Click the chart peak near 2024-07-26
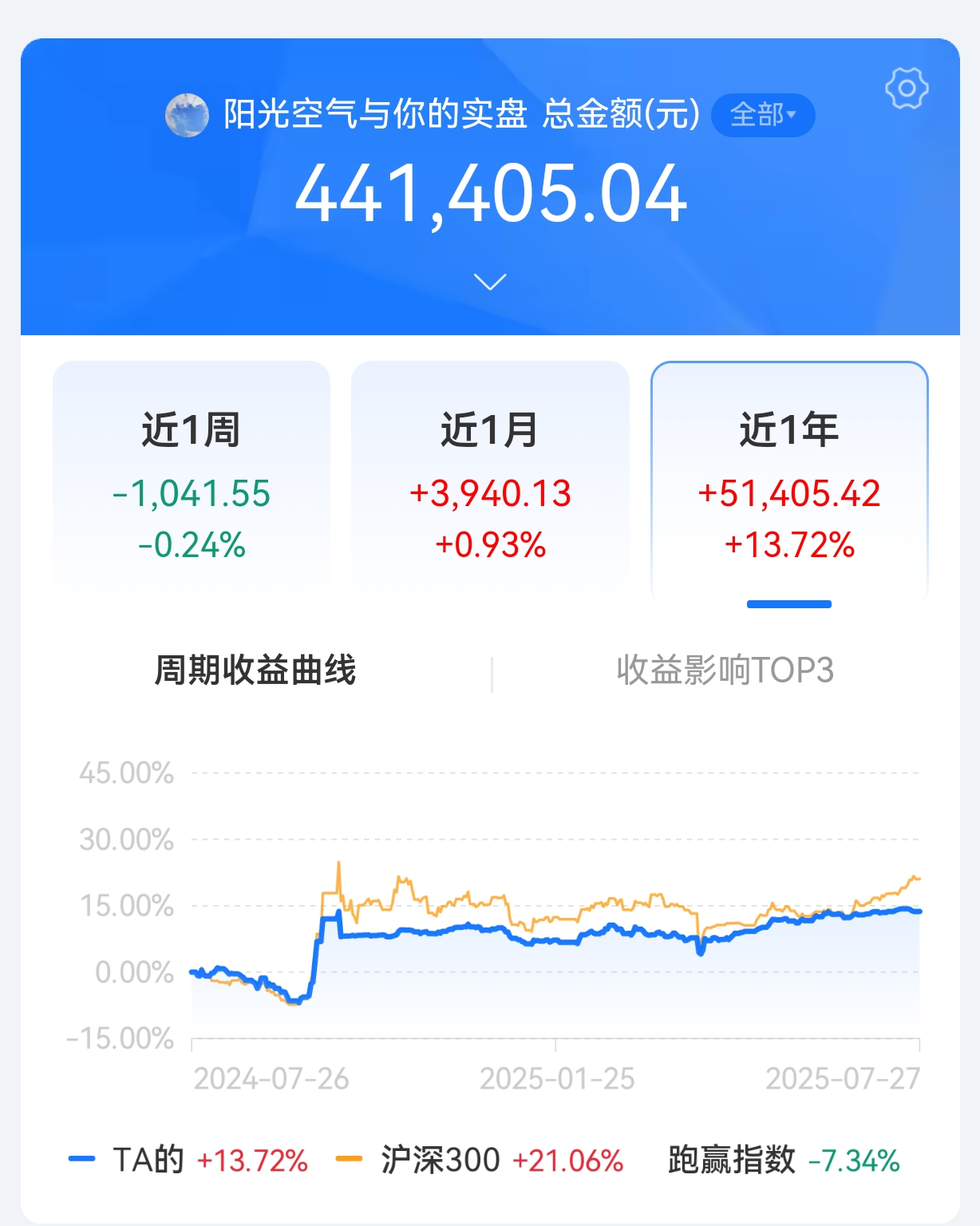Screen dimensions: 980x1226 (338, 864)
